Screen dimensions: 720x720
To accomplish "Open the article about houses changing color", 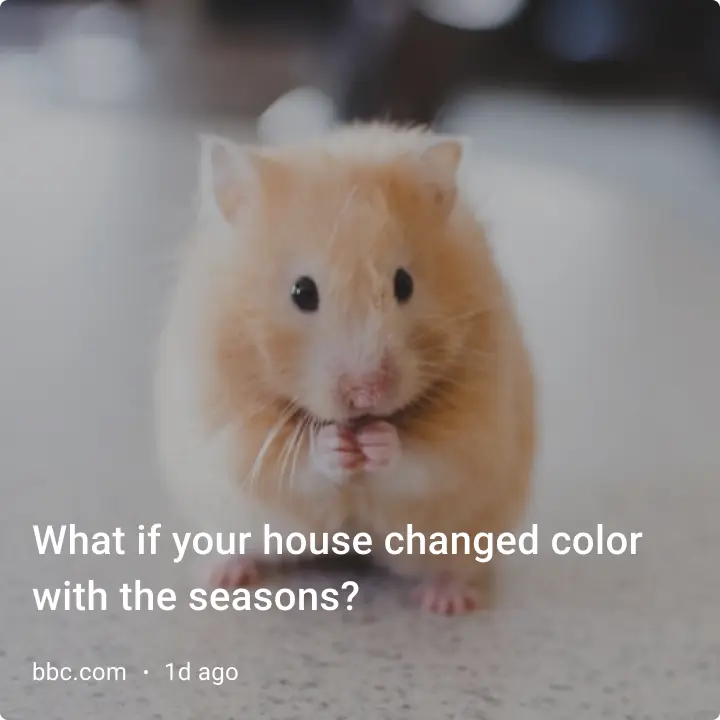I will click(x=336, y=568).
